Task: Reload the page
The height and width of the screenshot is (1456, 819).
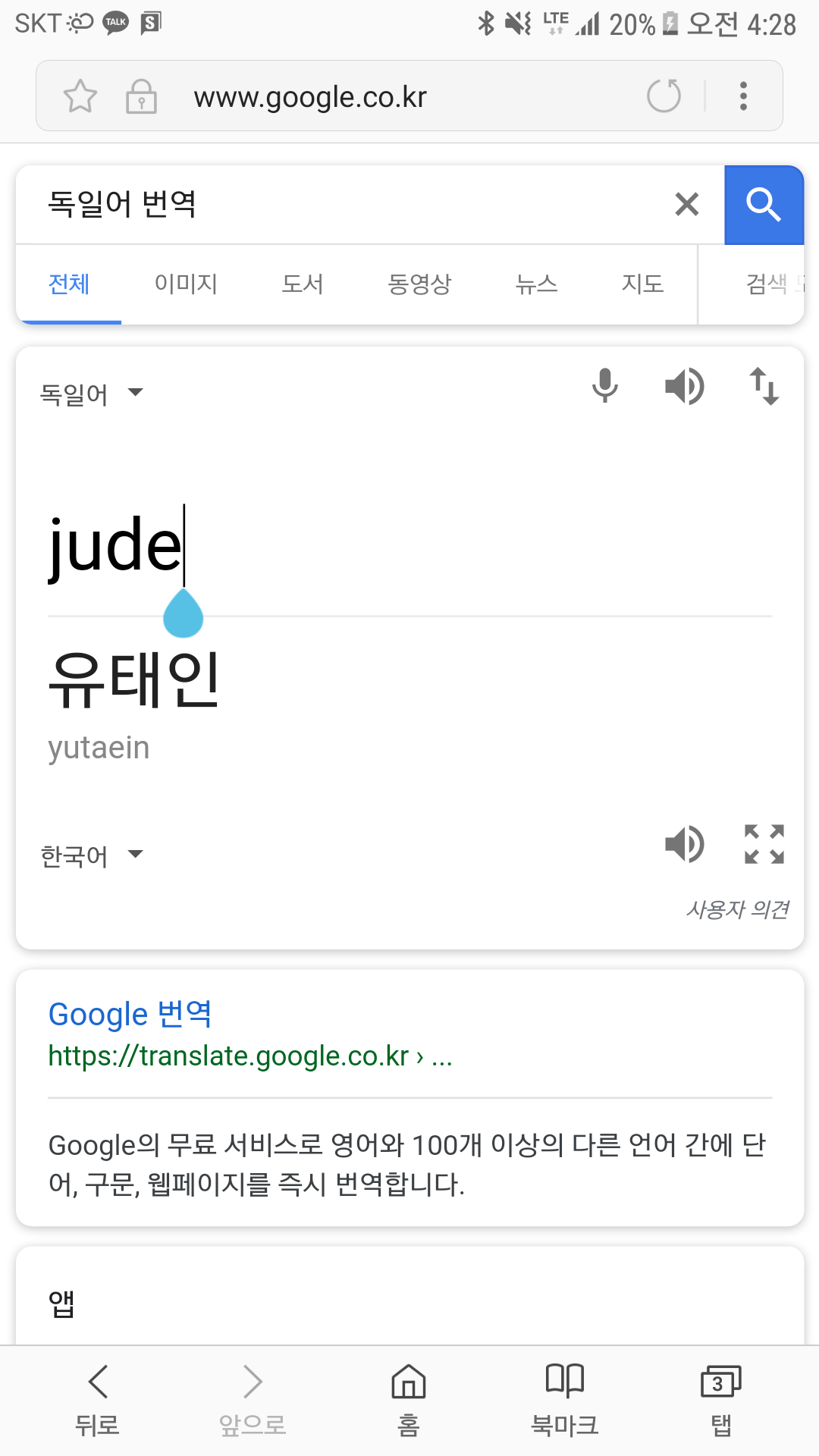Action: pyautogui.click(x=664, y=96)
